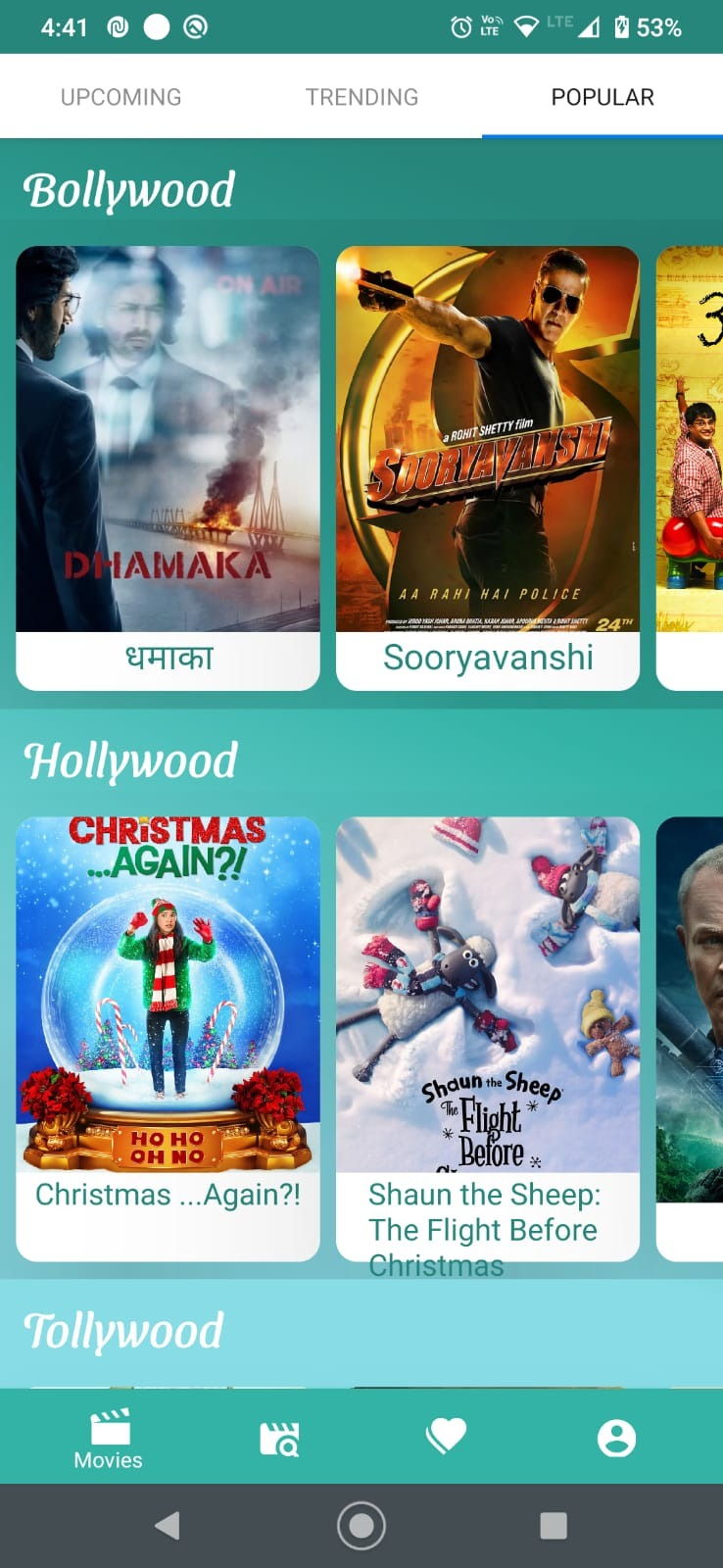Switch to the Trending tab

[x=361, y=97]
